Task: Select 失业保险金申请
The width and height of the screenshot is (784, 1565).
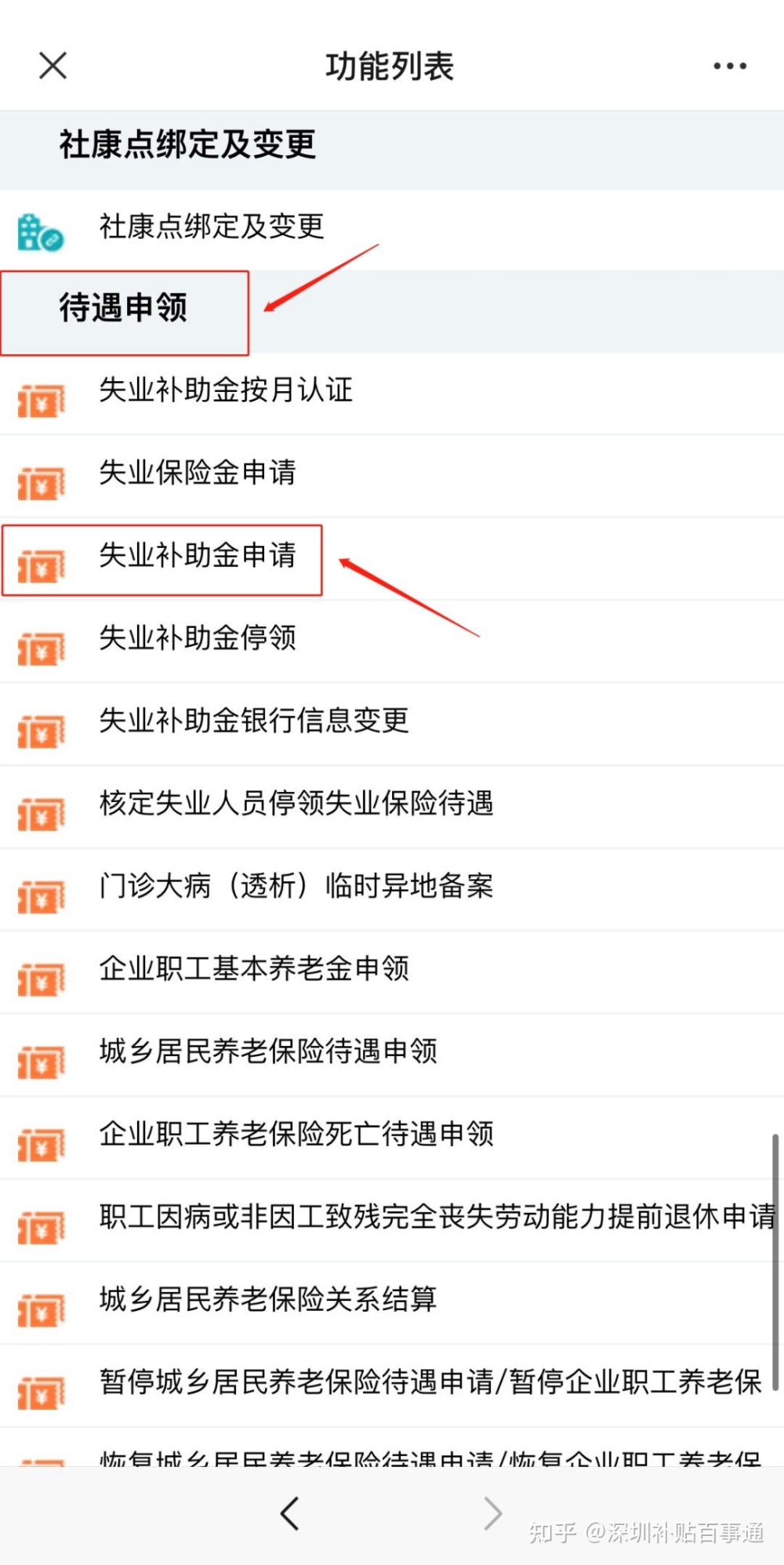Action: tap(392, 476)
